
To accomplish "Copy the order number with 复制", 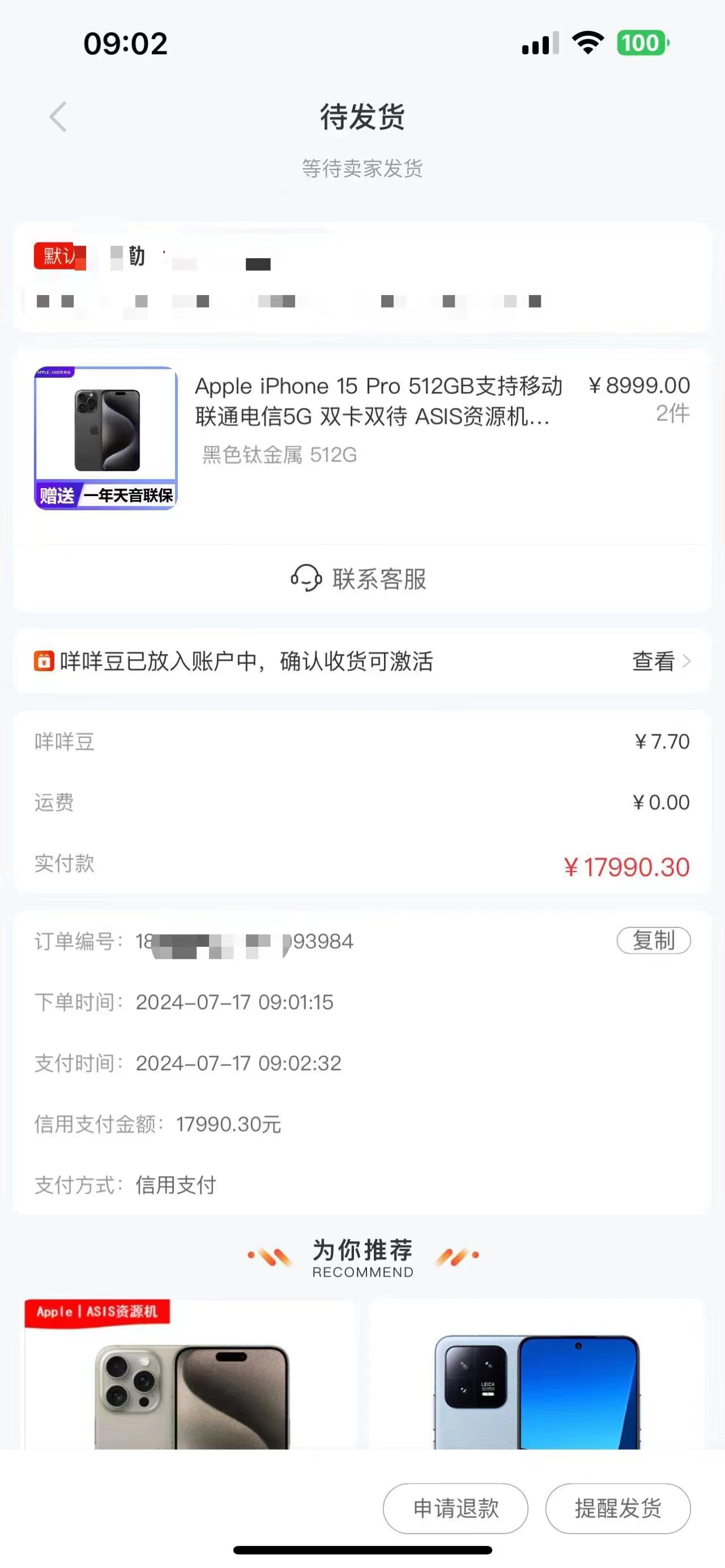I will [653, 941].
